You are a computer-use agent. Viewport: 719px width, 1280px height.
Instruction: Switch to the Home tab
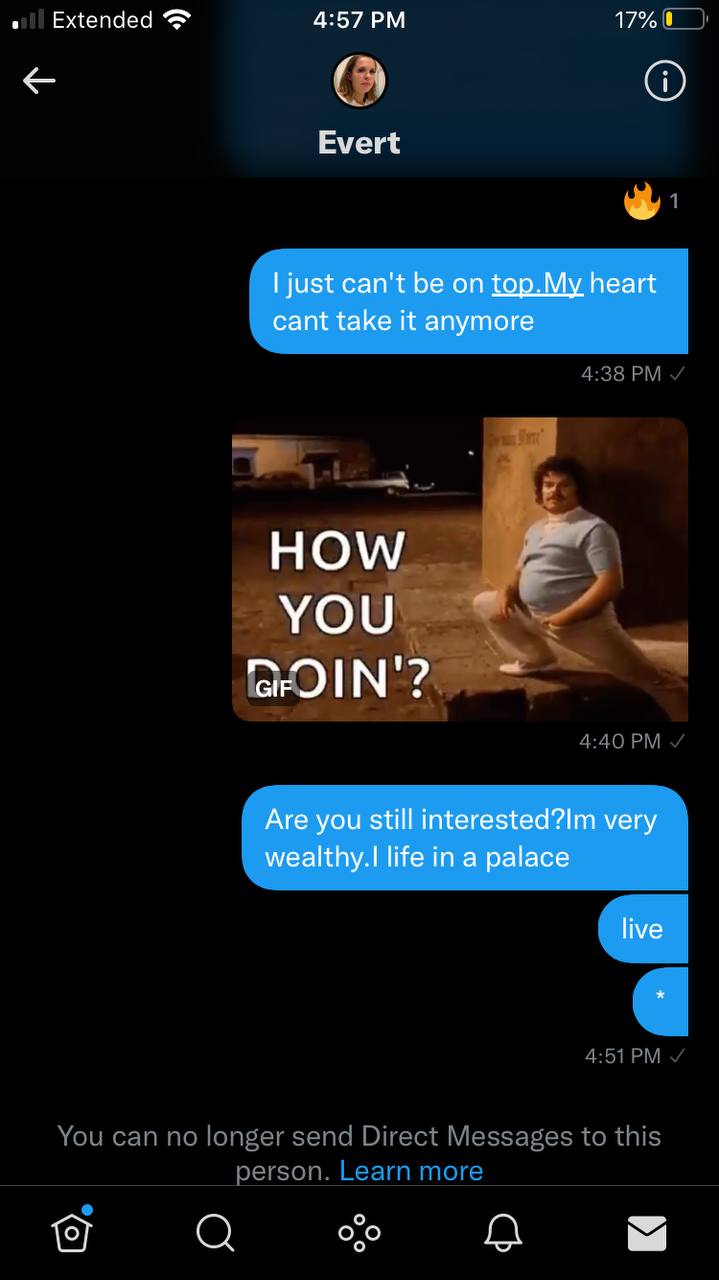pyautogui.click(x=72, y=1231)
